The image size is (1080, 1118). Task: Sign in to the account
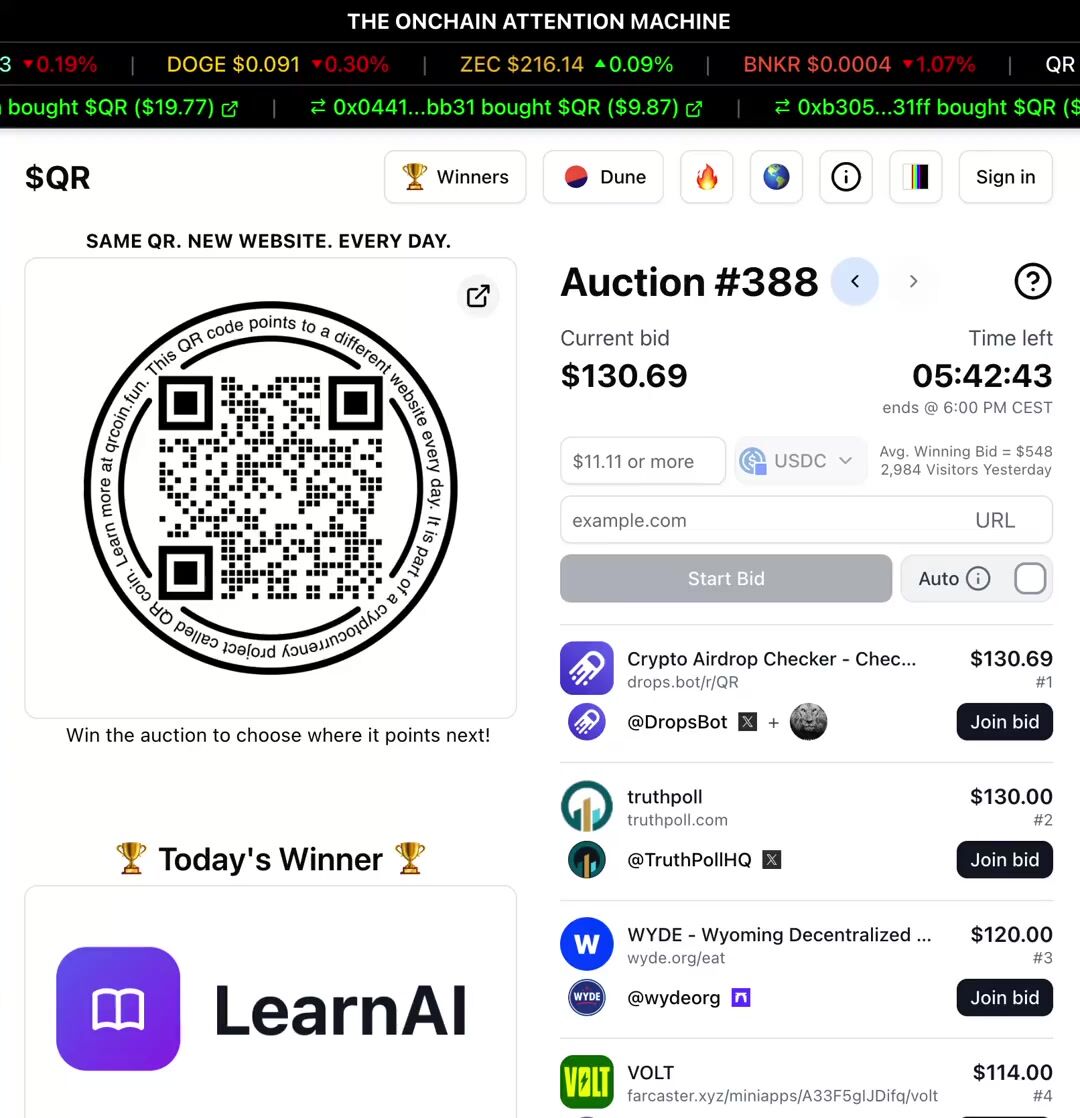point(1005,177)
